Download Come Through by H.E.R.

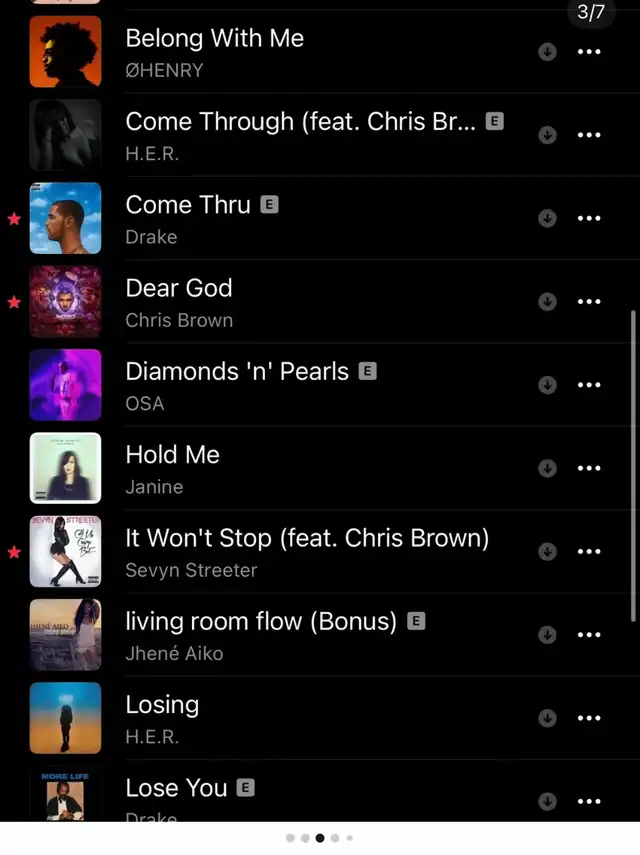547,135
